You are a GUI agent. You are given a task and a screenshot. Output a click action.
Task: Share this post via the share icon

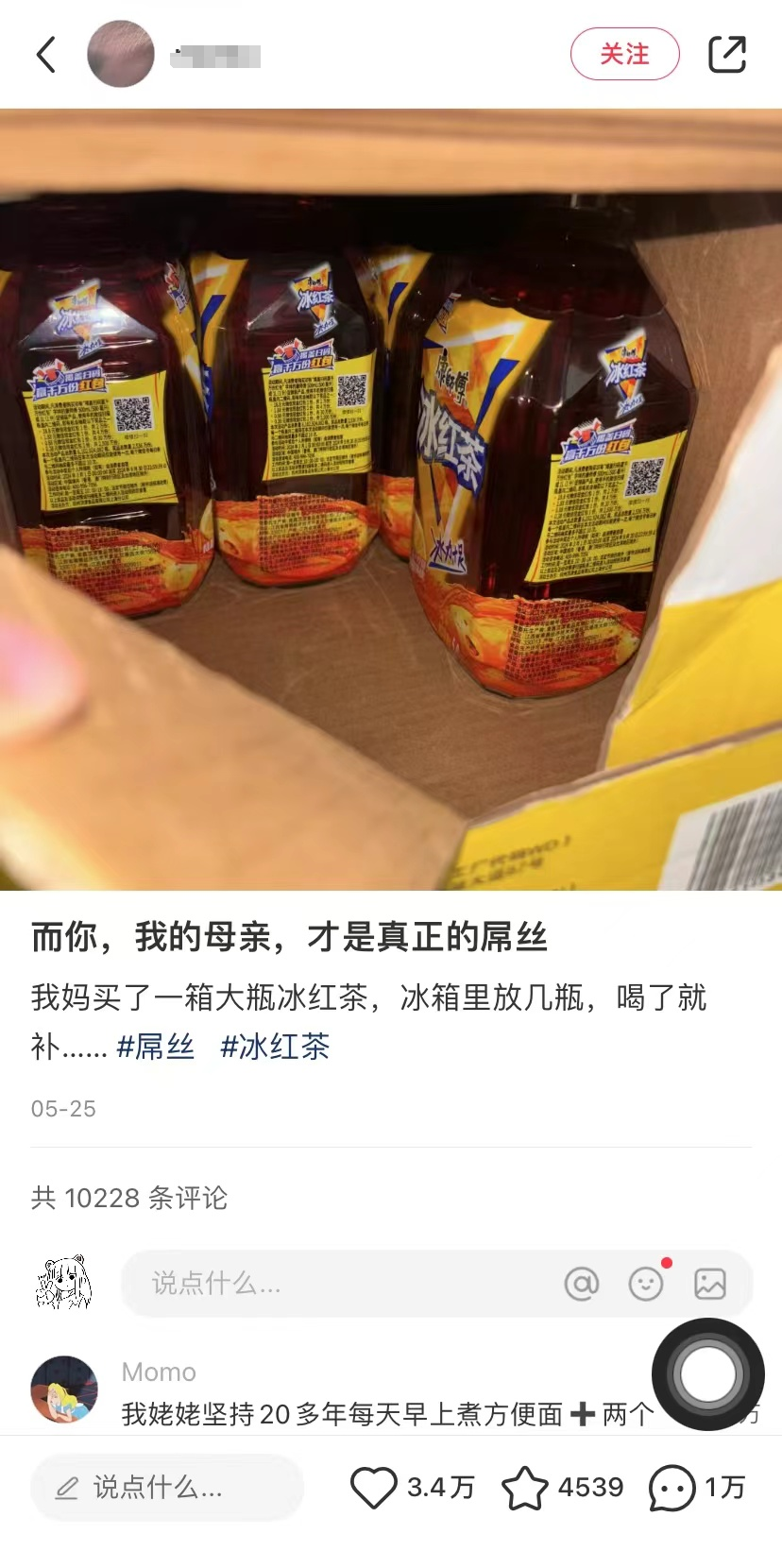pos(726,55)
